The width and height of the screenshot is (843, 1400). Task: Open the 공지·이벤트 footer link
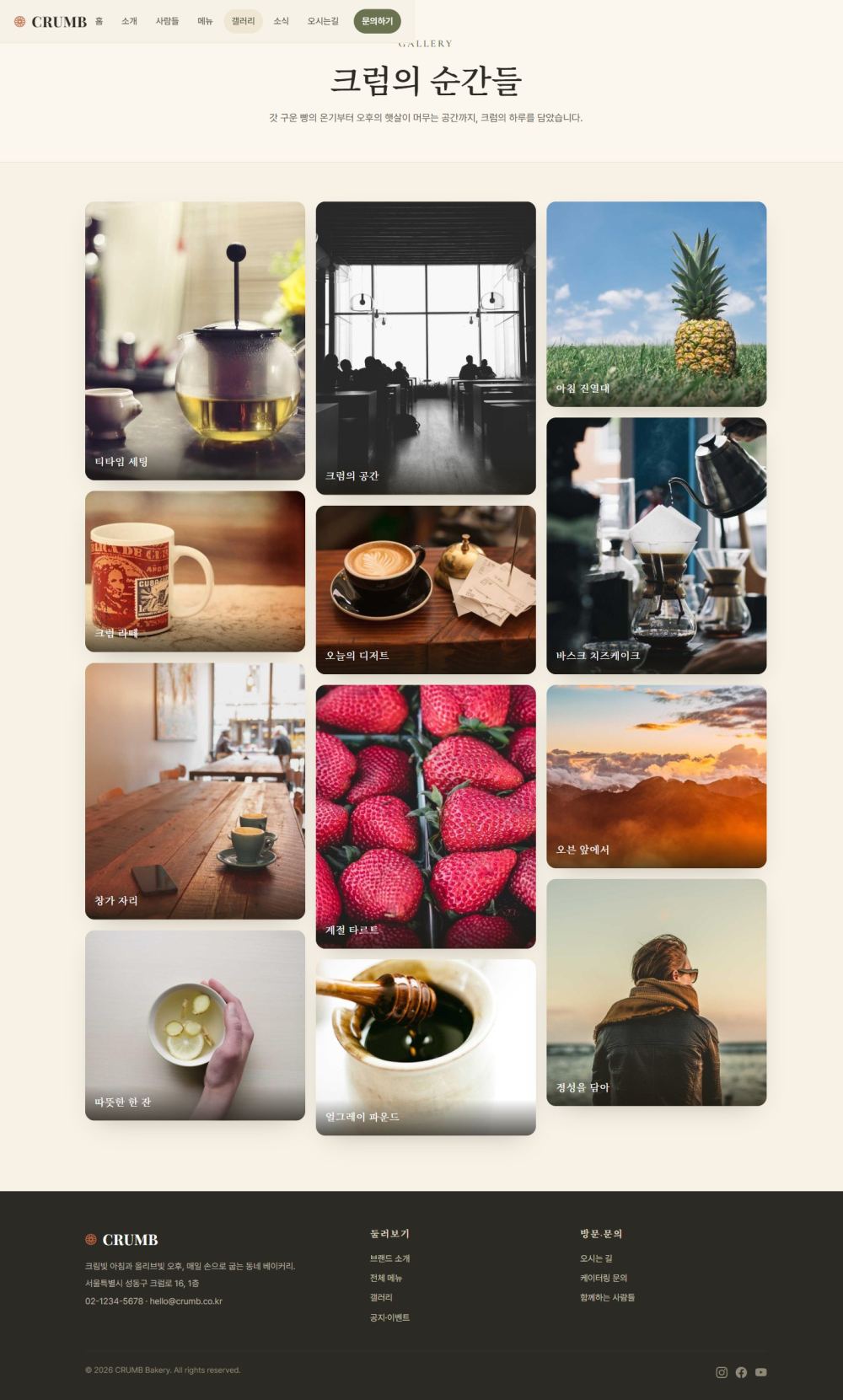[389, 1317]
